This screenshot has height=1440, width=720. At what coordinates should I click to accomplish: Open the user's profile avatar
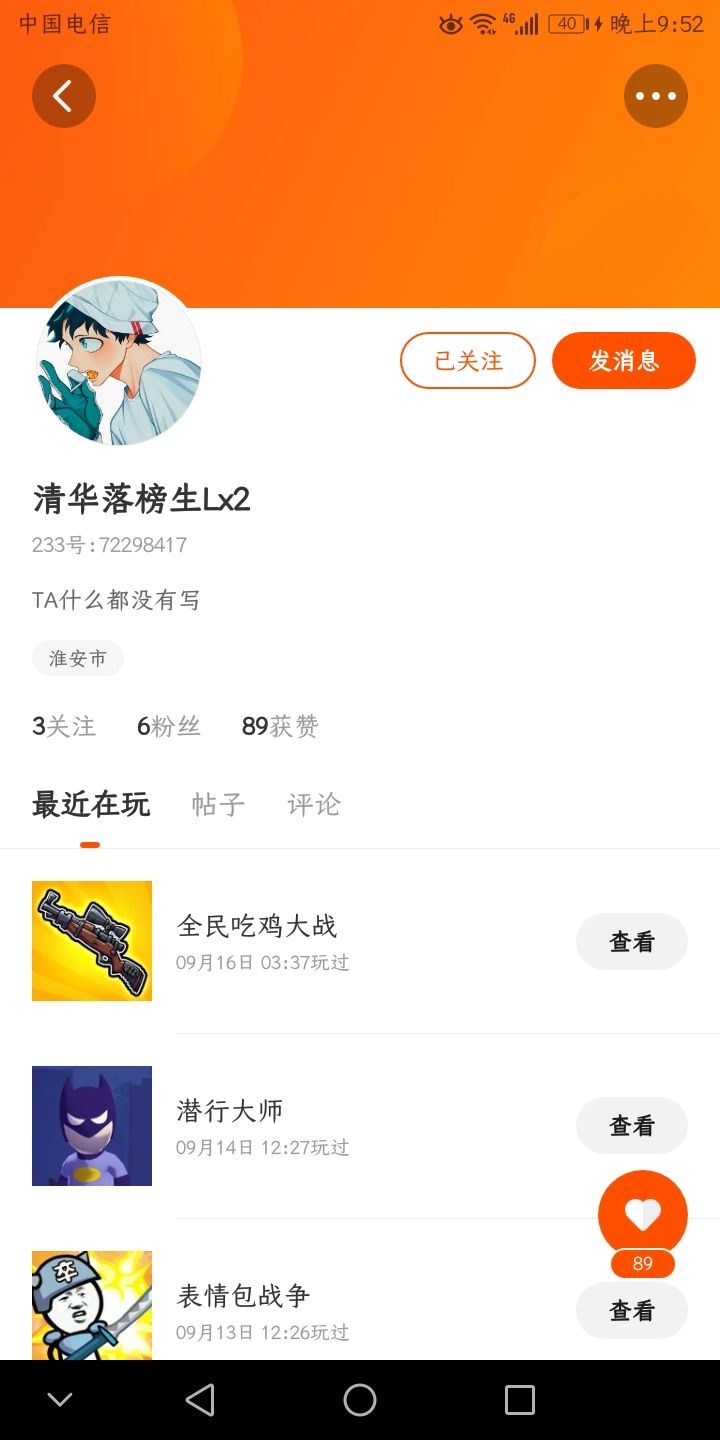(119, 362)
